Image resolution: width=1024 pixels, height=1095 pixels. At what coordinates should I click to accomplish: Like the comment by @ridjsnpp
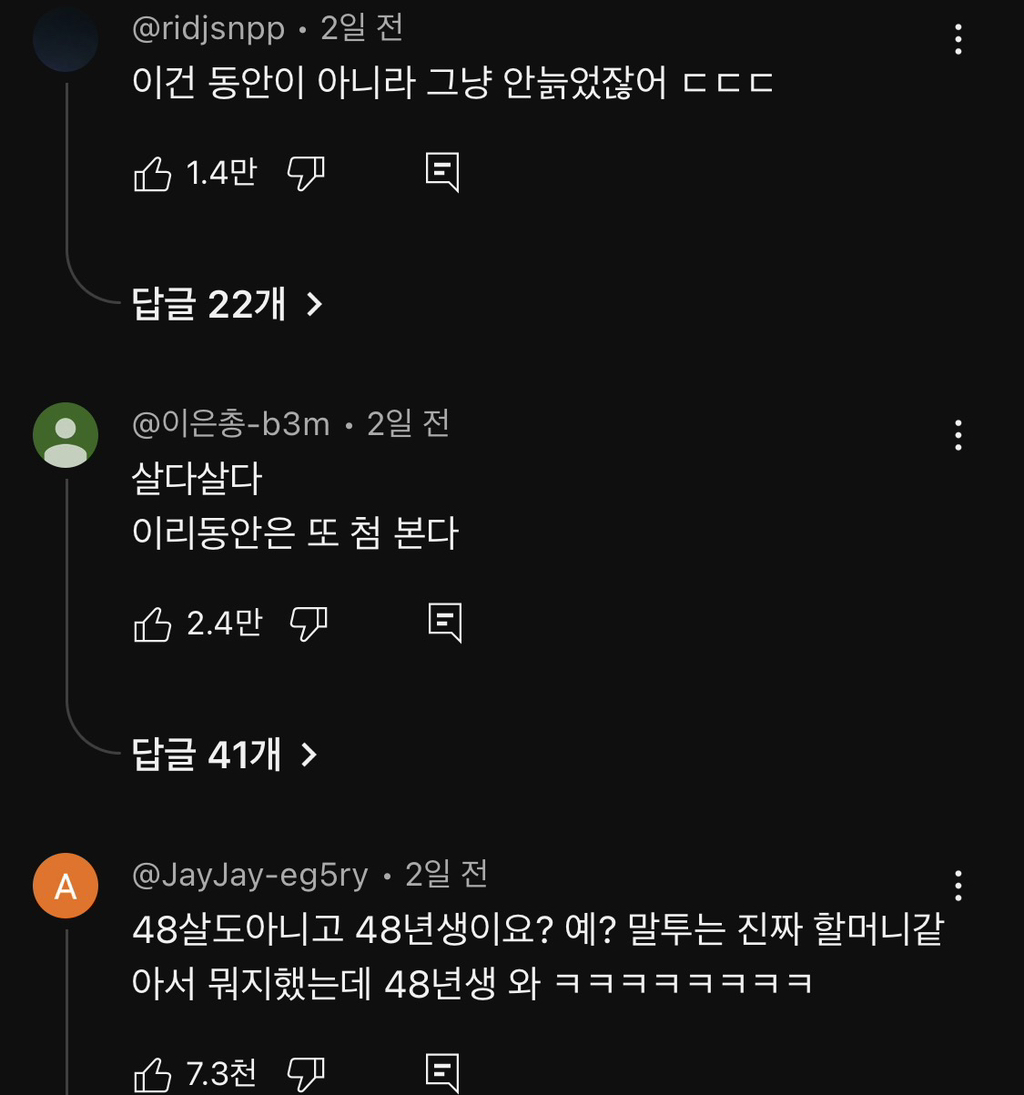point(152,171)
